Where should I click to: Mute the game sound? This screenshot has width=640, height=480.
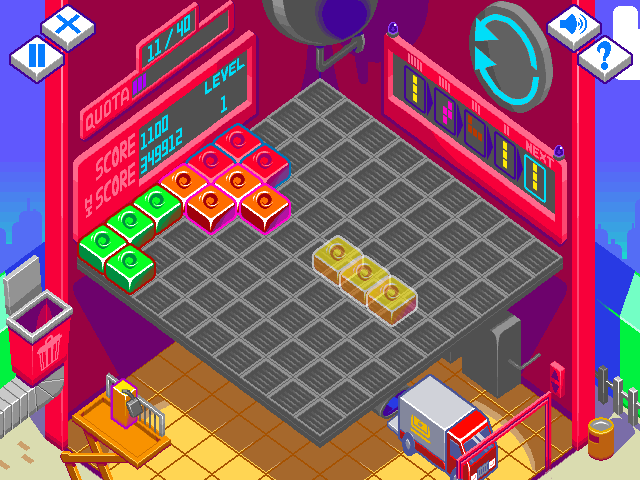[574, 23]
